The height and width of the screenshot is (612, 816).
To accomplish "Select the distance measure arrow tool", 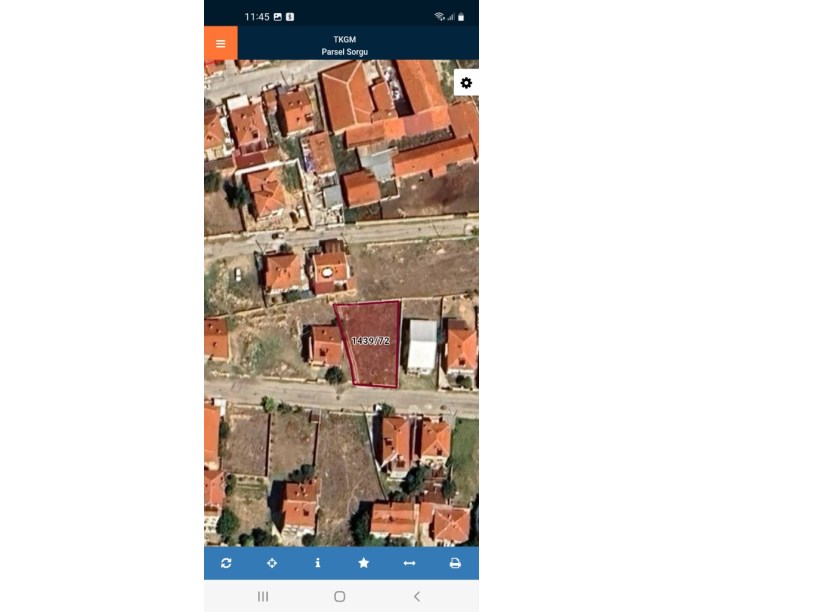I will 409,563.
